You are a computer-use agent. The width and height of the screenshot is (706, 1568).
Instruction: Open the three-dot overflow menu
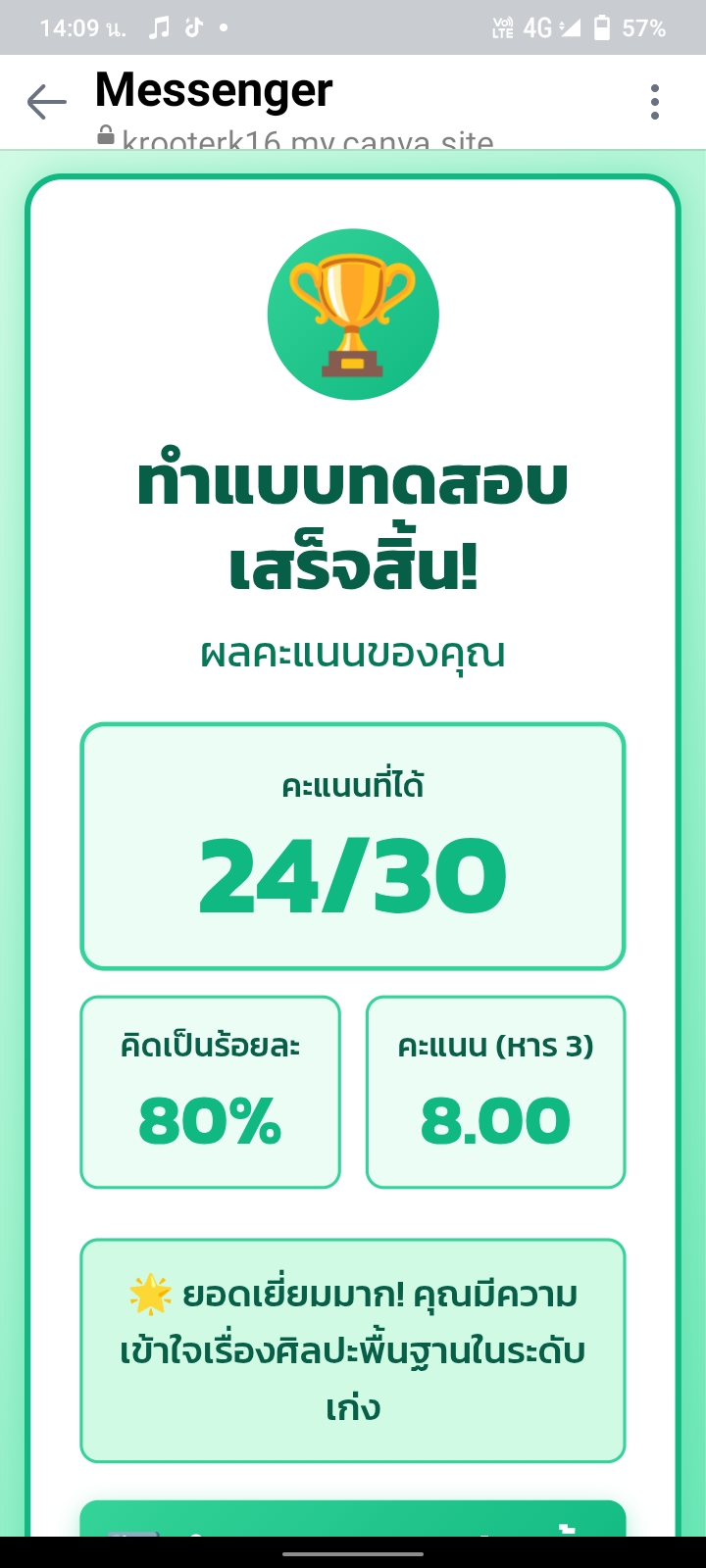(x=654, y=102)
